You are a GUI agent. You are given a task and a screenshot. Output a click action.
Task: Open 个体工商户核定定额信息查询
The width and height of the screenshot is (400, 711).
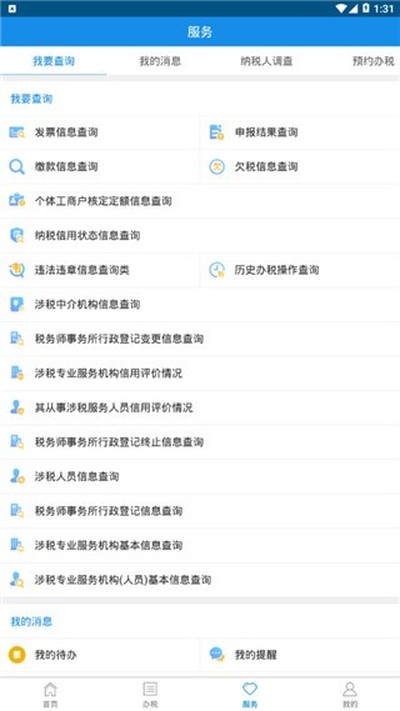point(200,201)
